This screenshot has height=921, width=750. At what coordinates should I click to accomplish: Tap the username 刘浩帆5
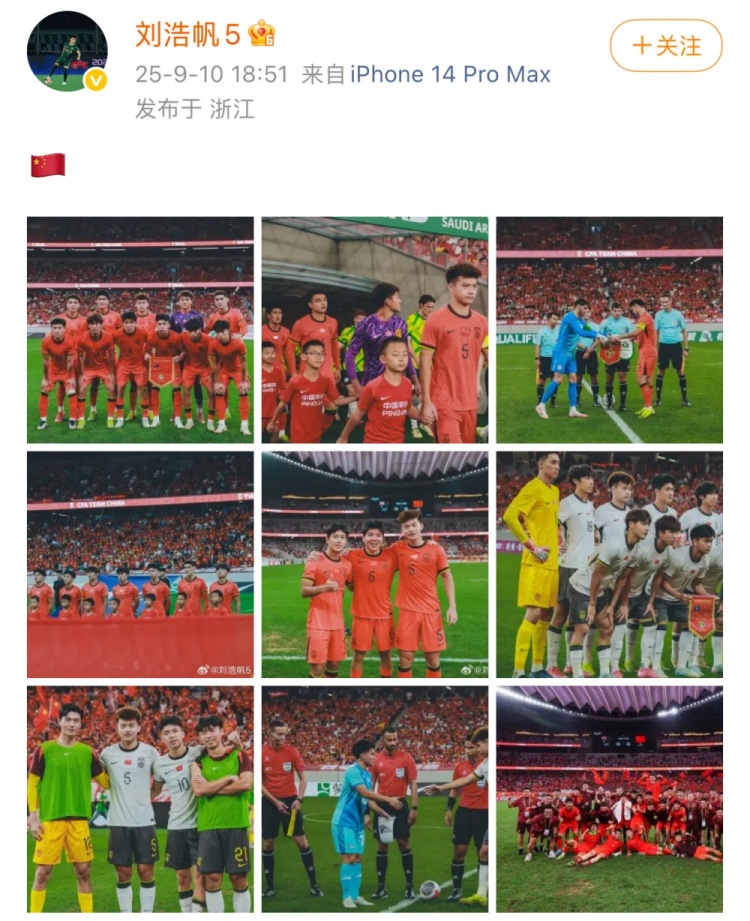(x=188, y=35)
